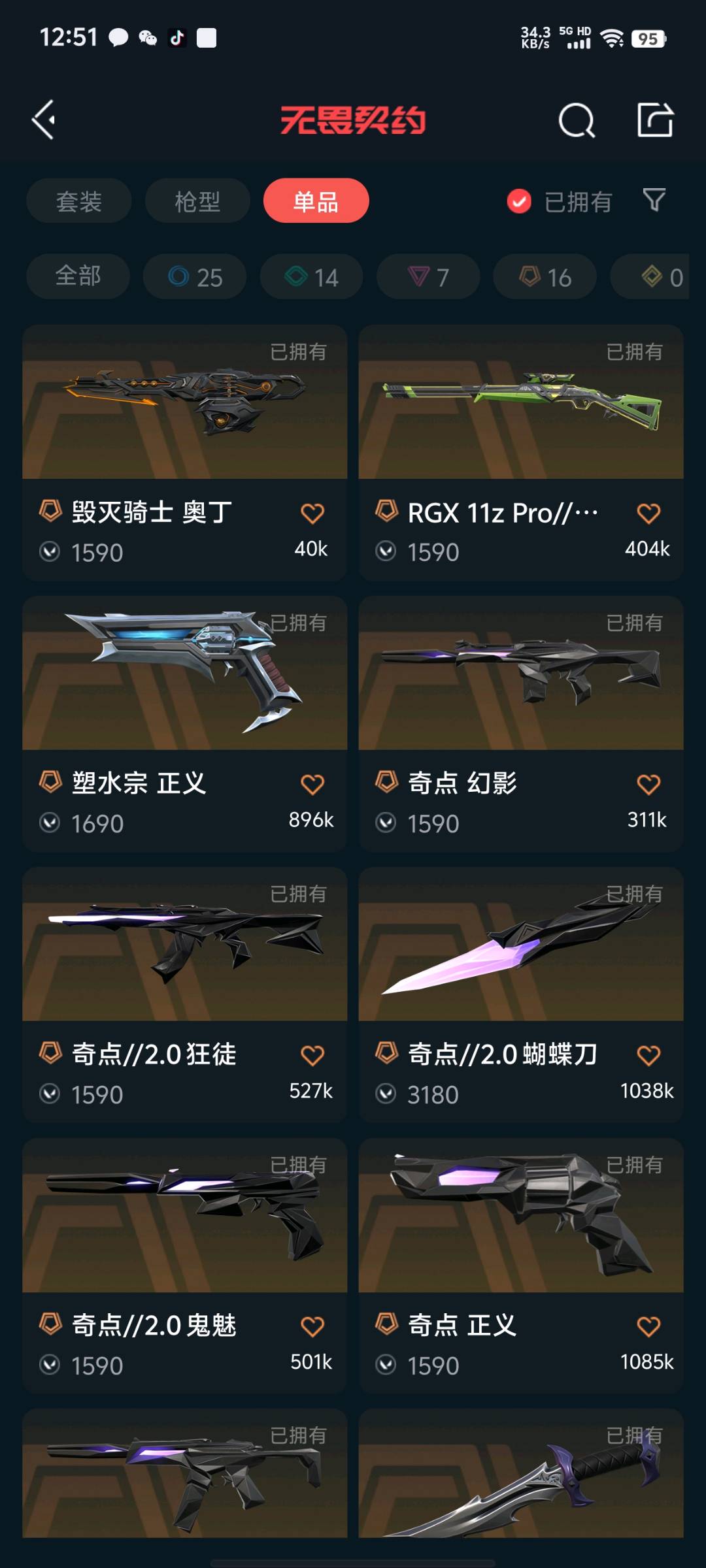Tap the heart on 奇点//2.0 蝴蝶刀
The width and height of the screenshot is (706, 1568).
tap(648, 1056)
